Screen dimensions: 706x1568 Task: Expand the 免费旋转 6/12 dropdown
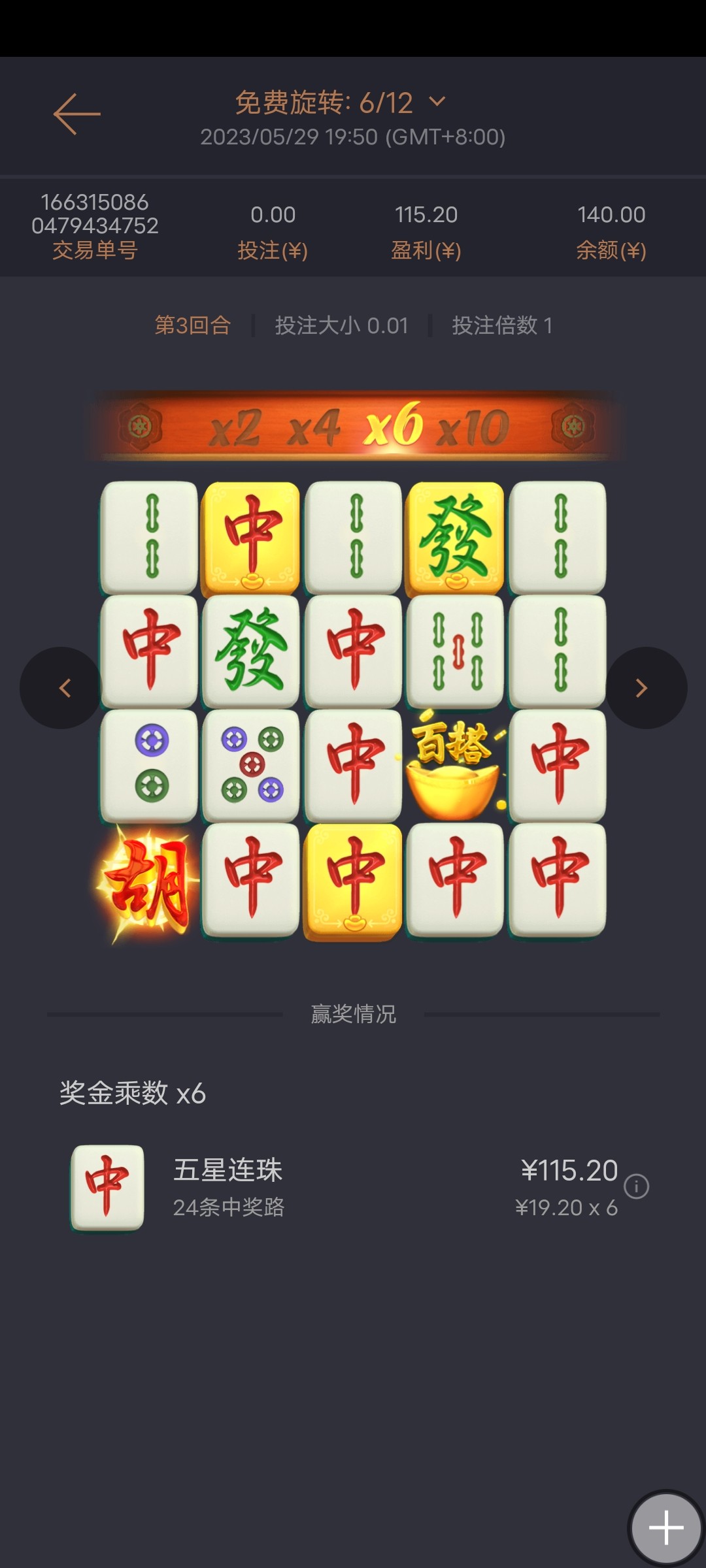coord(437,102)
